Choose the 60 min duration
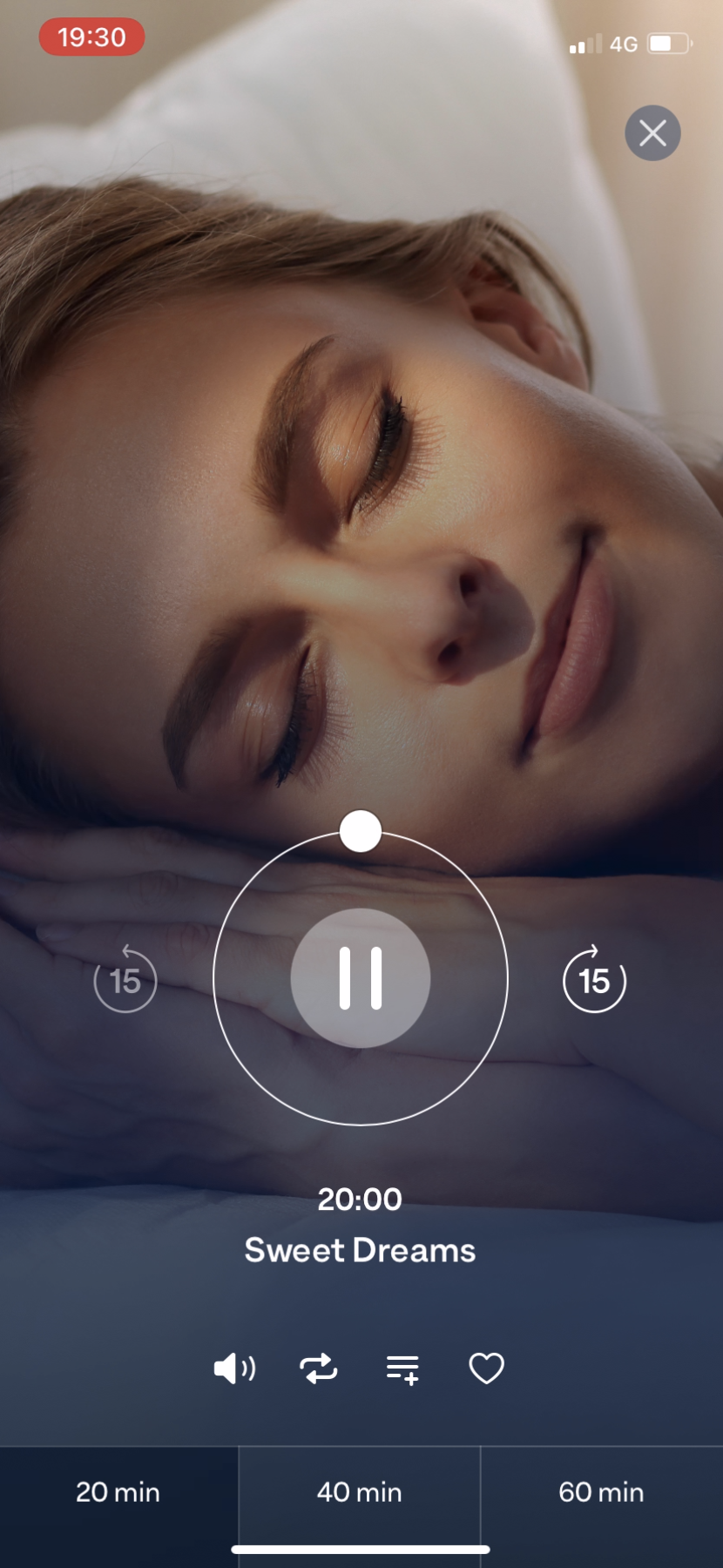 pyautogui.click(x=601, y=1492)
